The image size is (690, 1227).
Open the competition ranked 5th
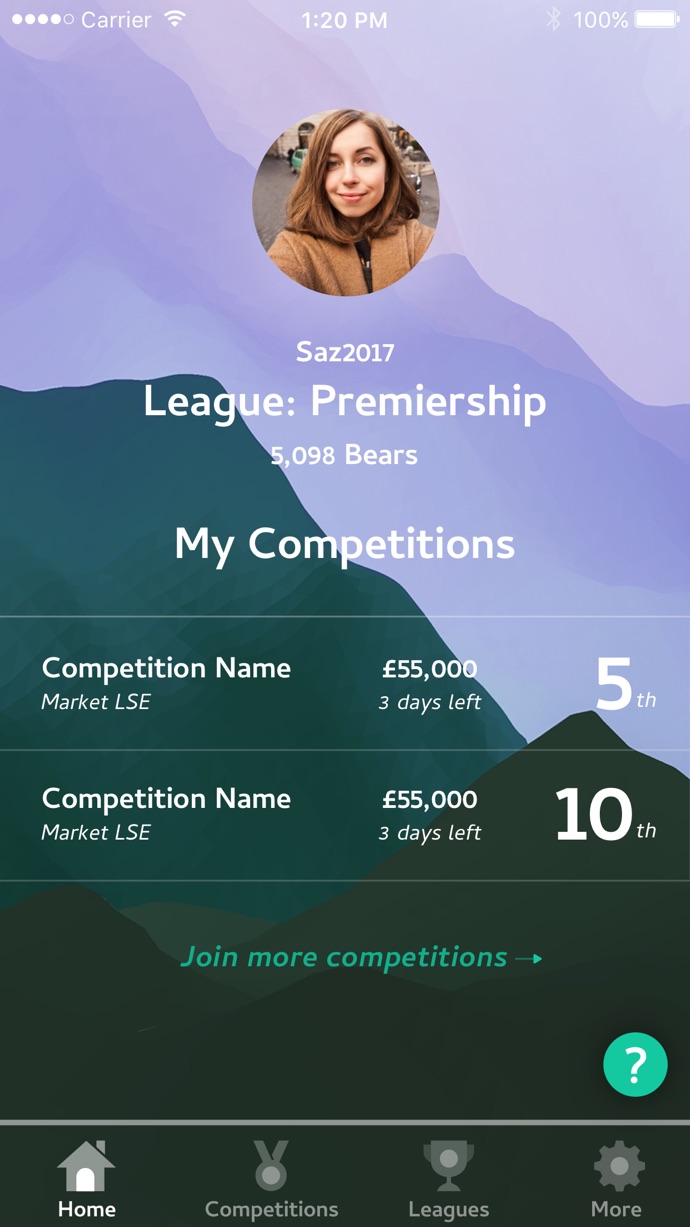(x=345, y=684)
